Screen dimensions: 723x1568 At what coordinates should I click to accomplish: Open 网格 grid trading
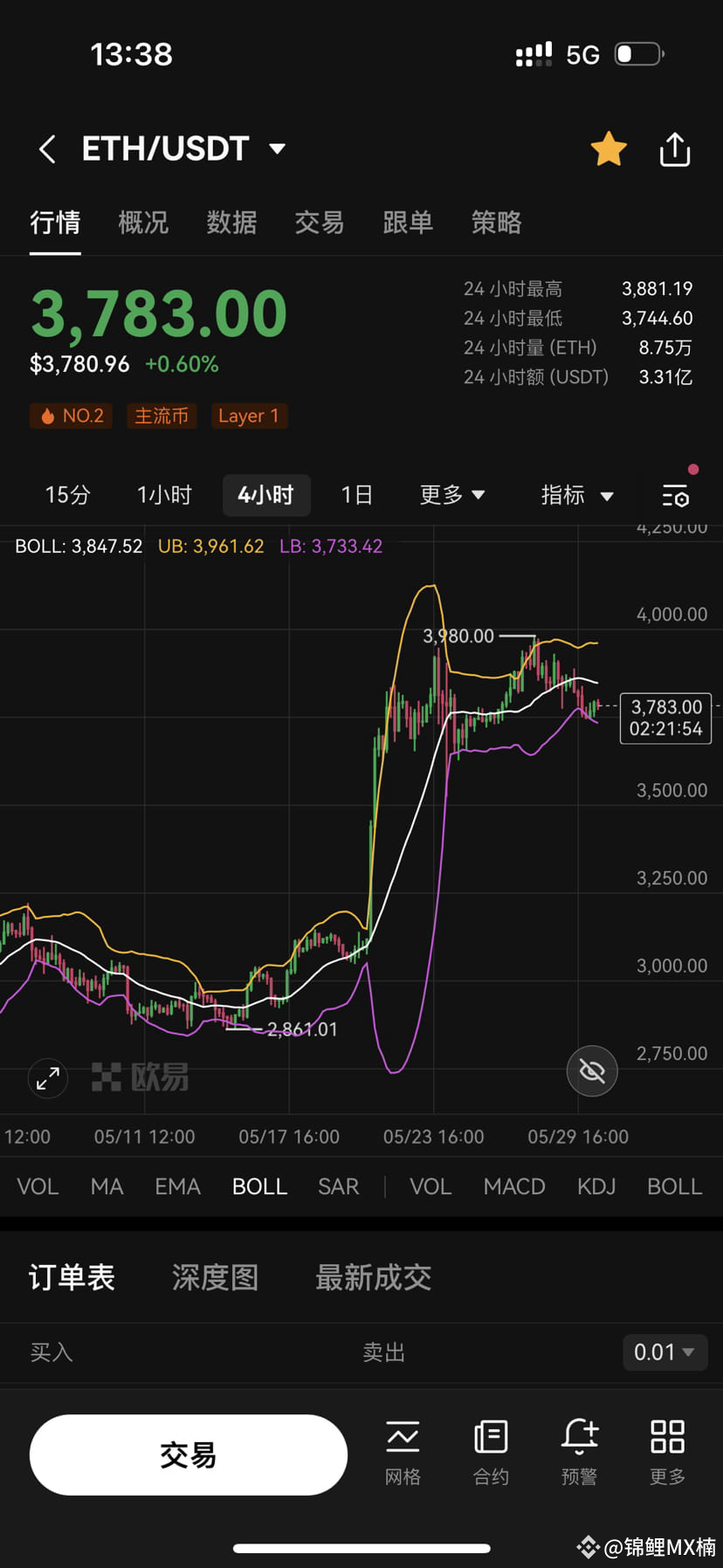403,1451
